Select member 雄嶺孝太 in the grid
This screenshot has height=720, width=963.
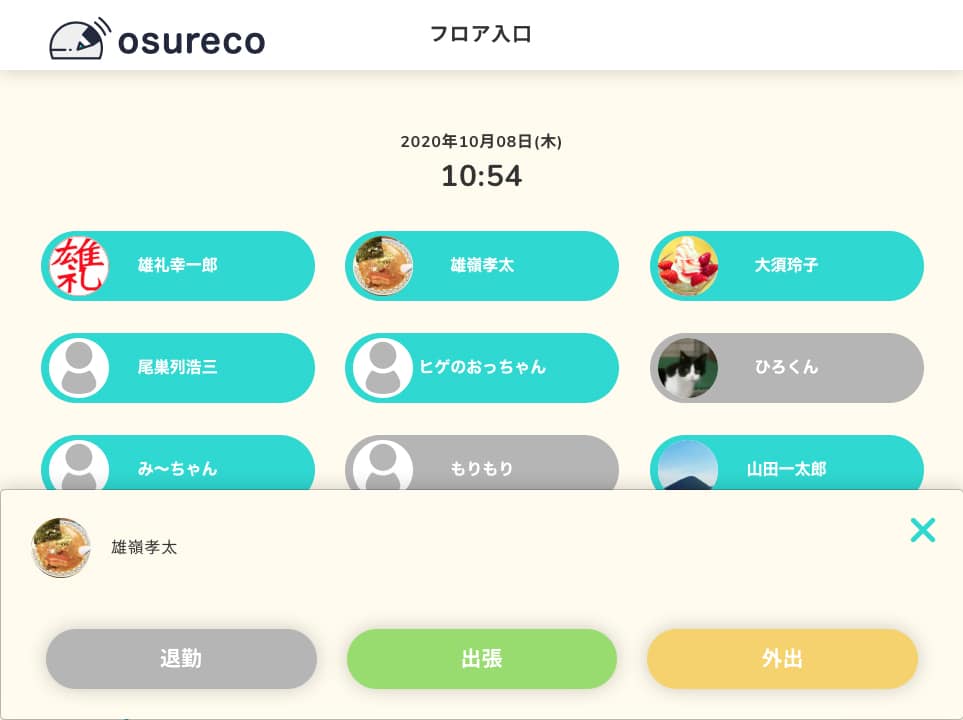tap(482, 266)
